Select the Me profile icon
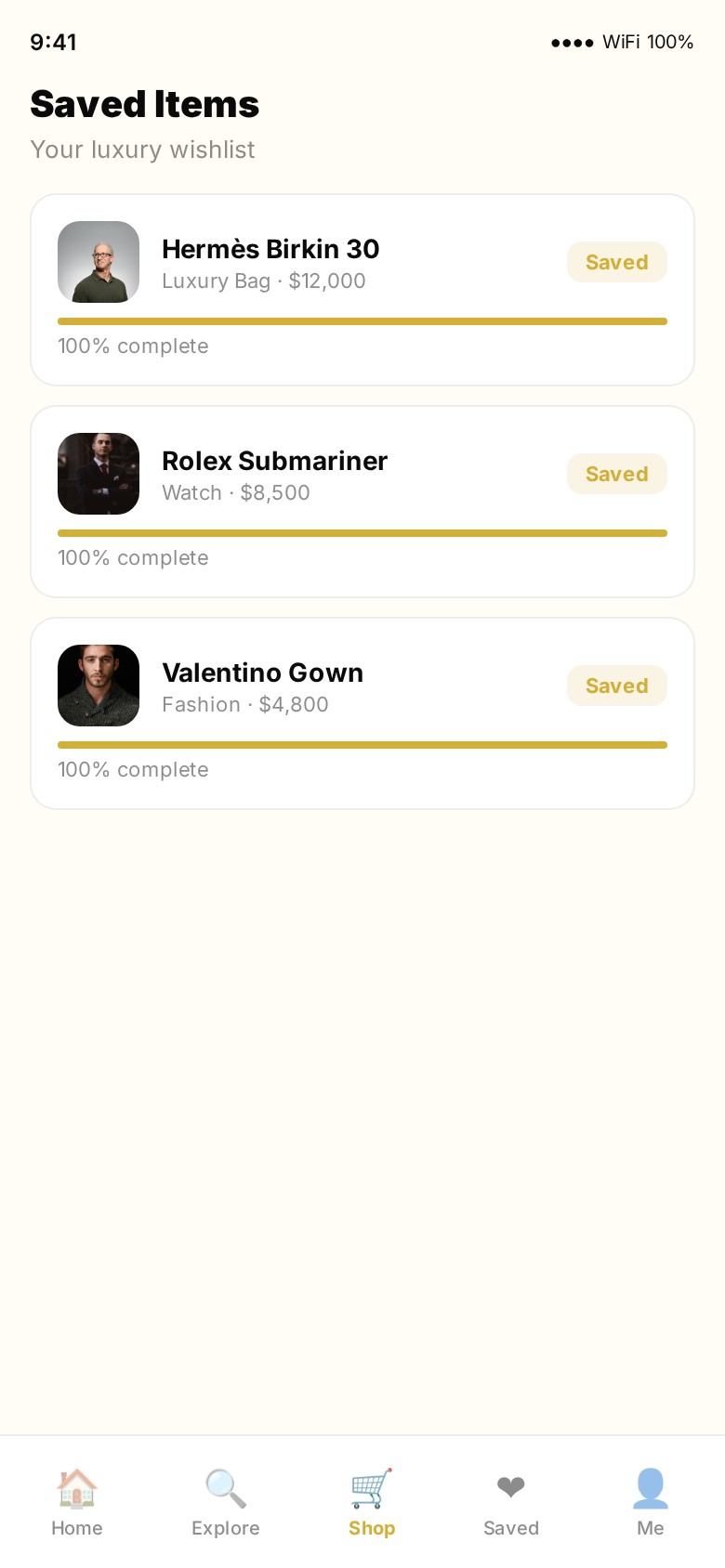The width and height of the screenshot is (725, 1568). [650, 1488]
